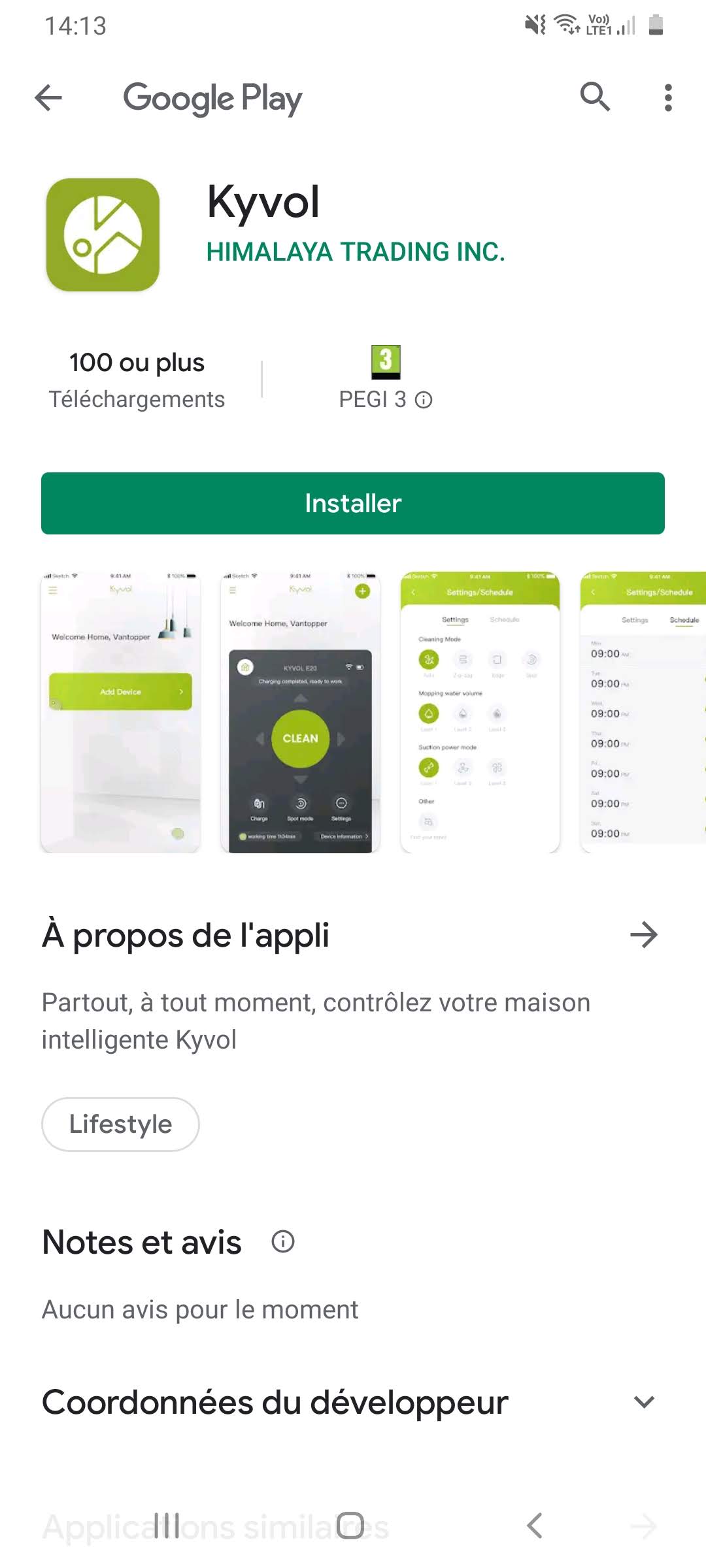Tap the system back button

tap(534, 1526)
